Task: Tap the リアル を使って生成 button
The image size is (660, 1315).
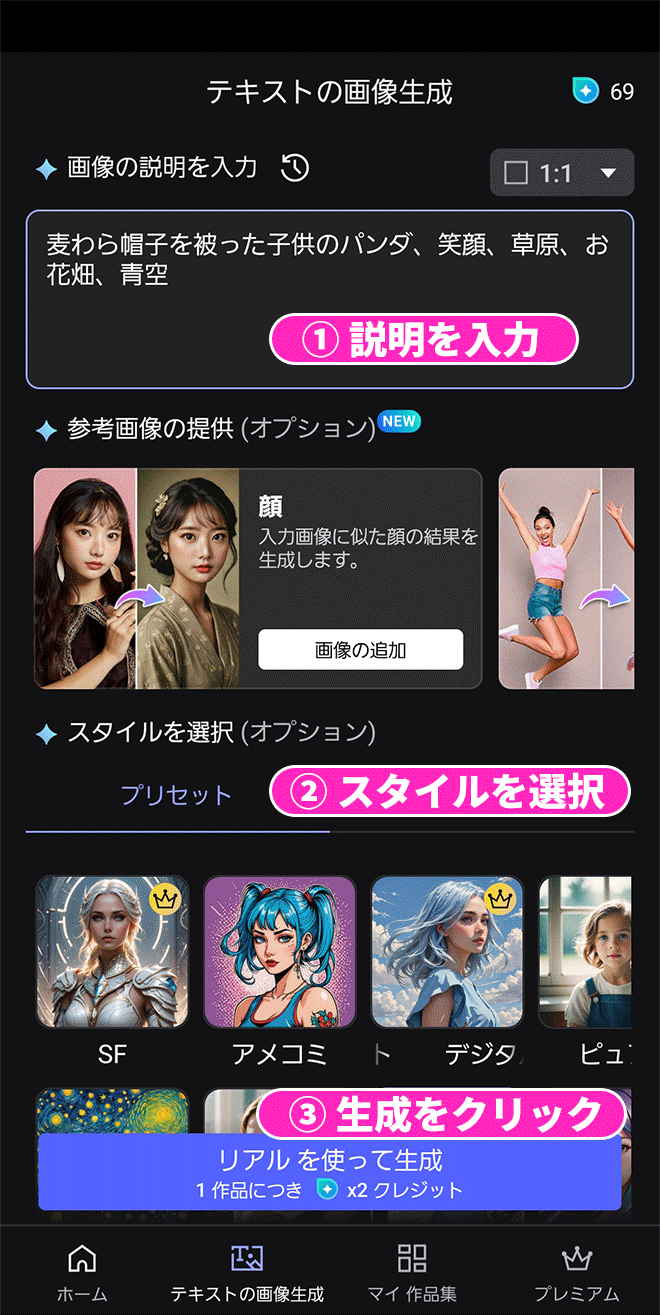Action: [330, 1172]
